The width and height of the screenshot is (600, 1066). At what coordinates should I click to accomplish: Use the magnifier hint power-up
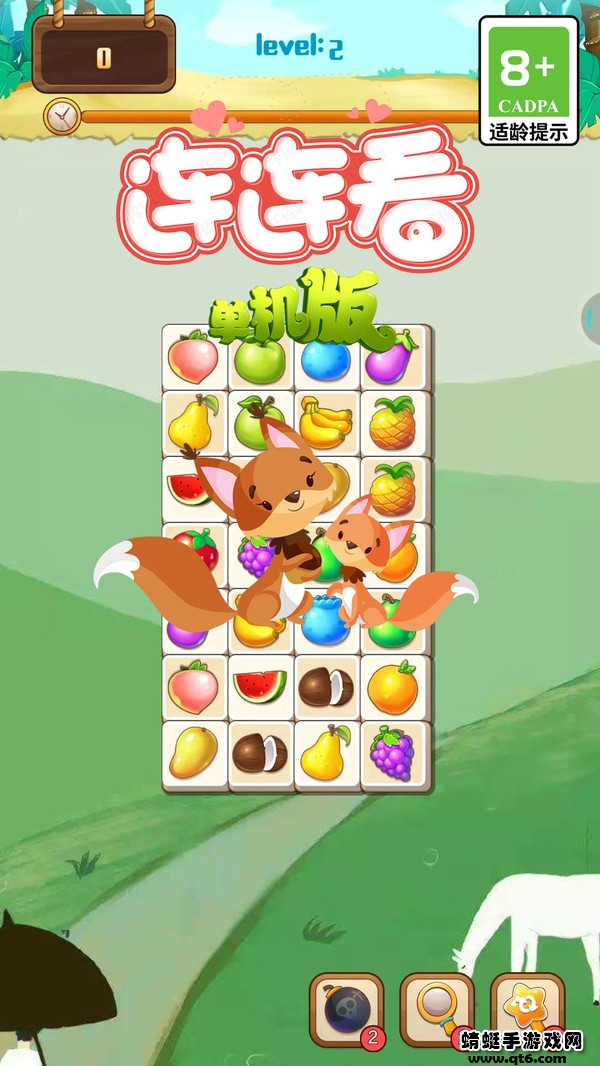point(436,1010)
